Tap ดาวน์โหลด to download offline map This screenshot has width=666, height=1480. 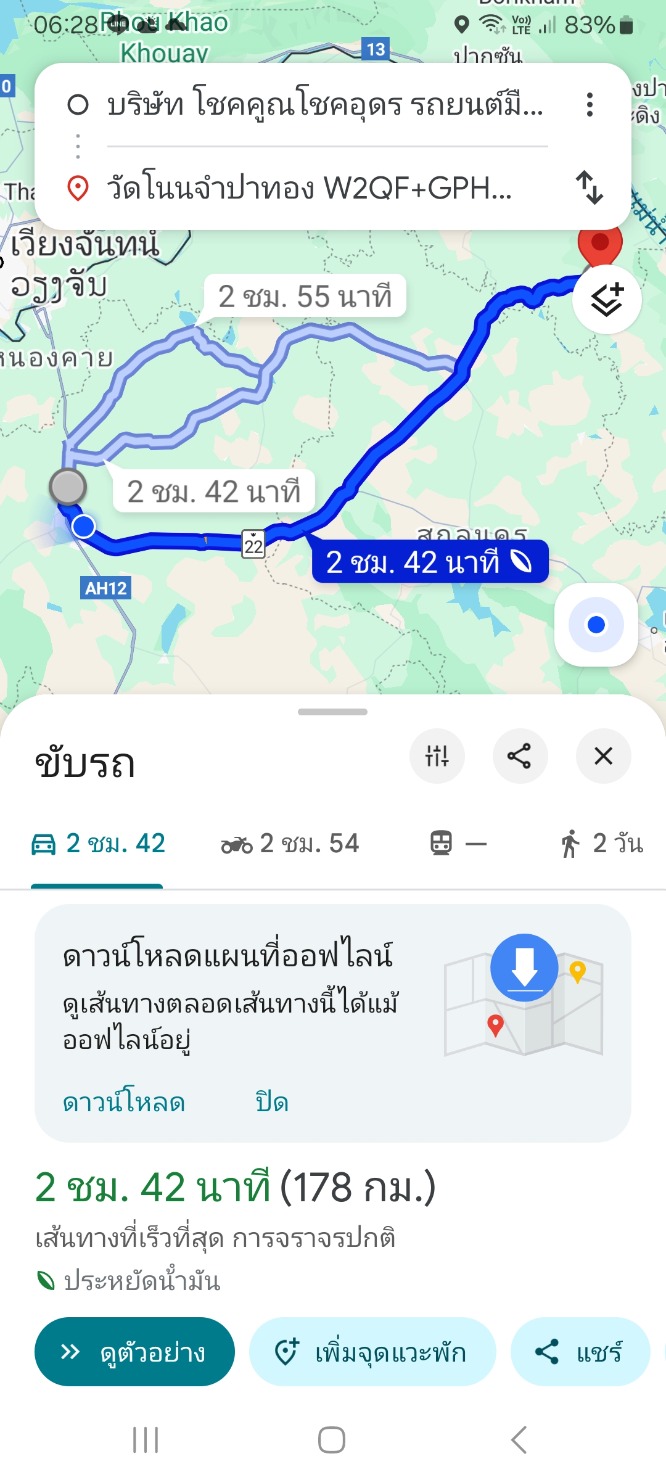point(124,1103)
